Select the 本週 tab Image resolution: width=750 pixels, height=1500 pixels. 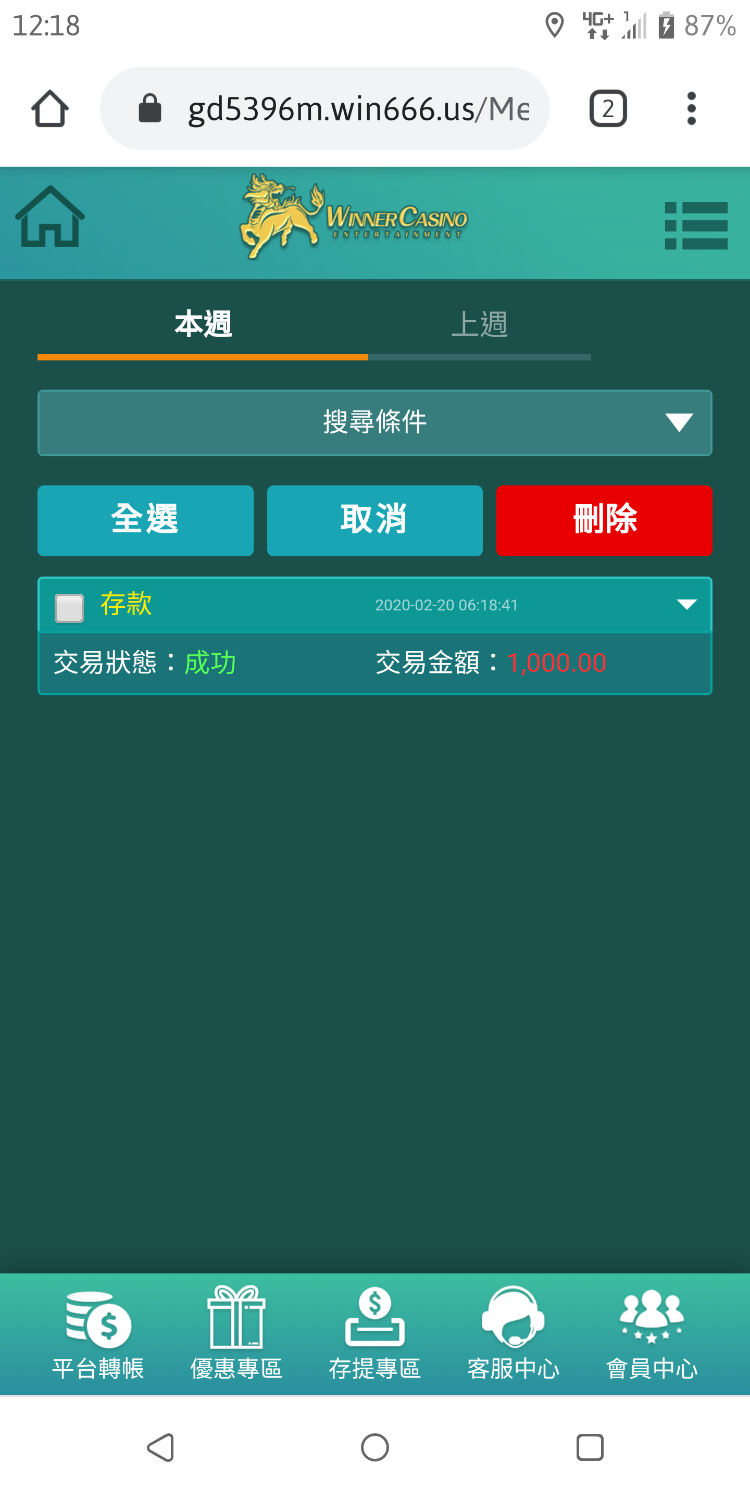click(x=203, y=324)
